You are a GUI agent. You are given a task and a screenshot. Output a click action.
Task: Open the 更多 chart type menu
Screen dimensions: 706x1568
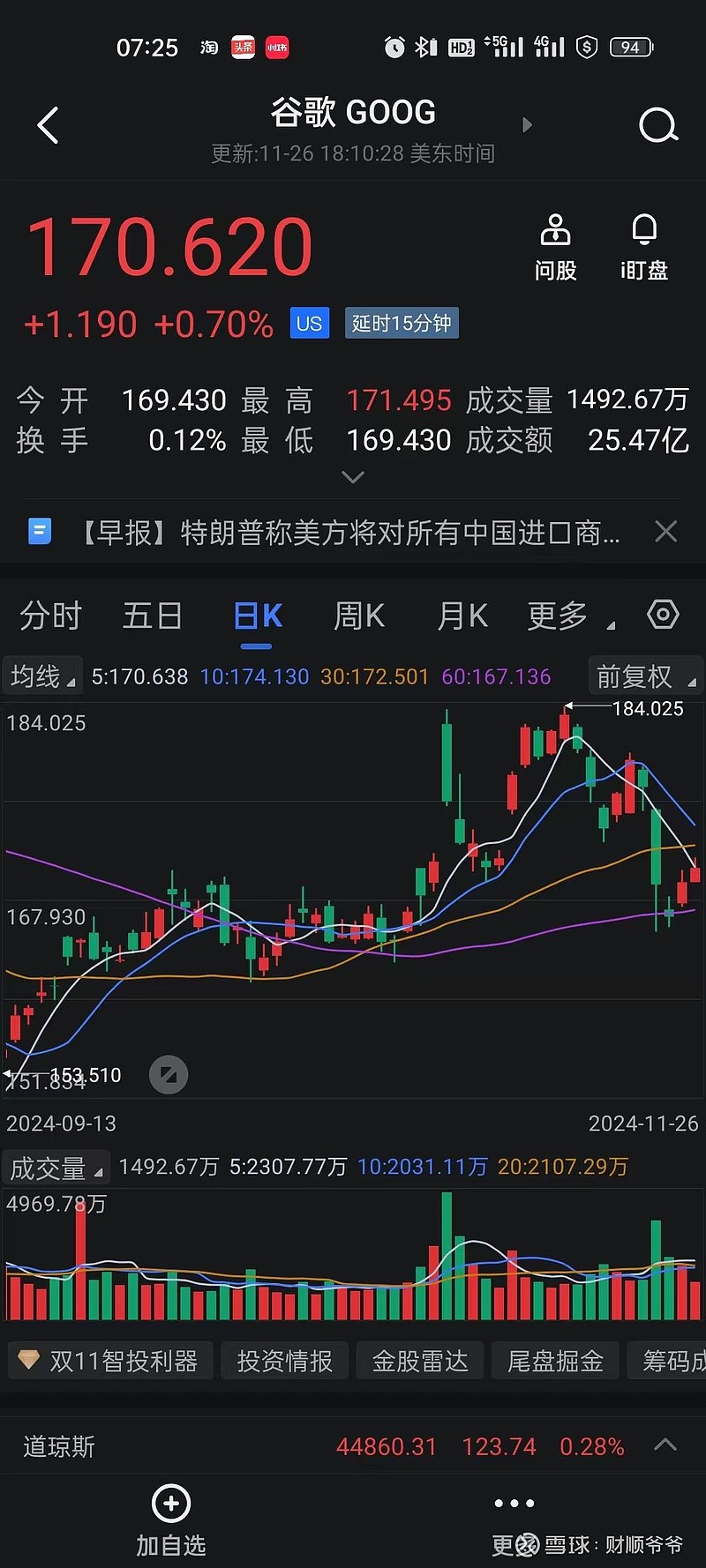pyautogui.click(x=556, y=616)
